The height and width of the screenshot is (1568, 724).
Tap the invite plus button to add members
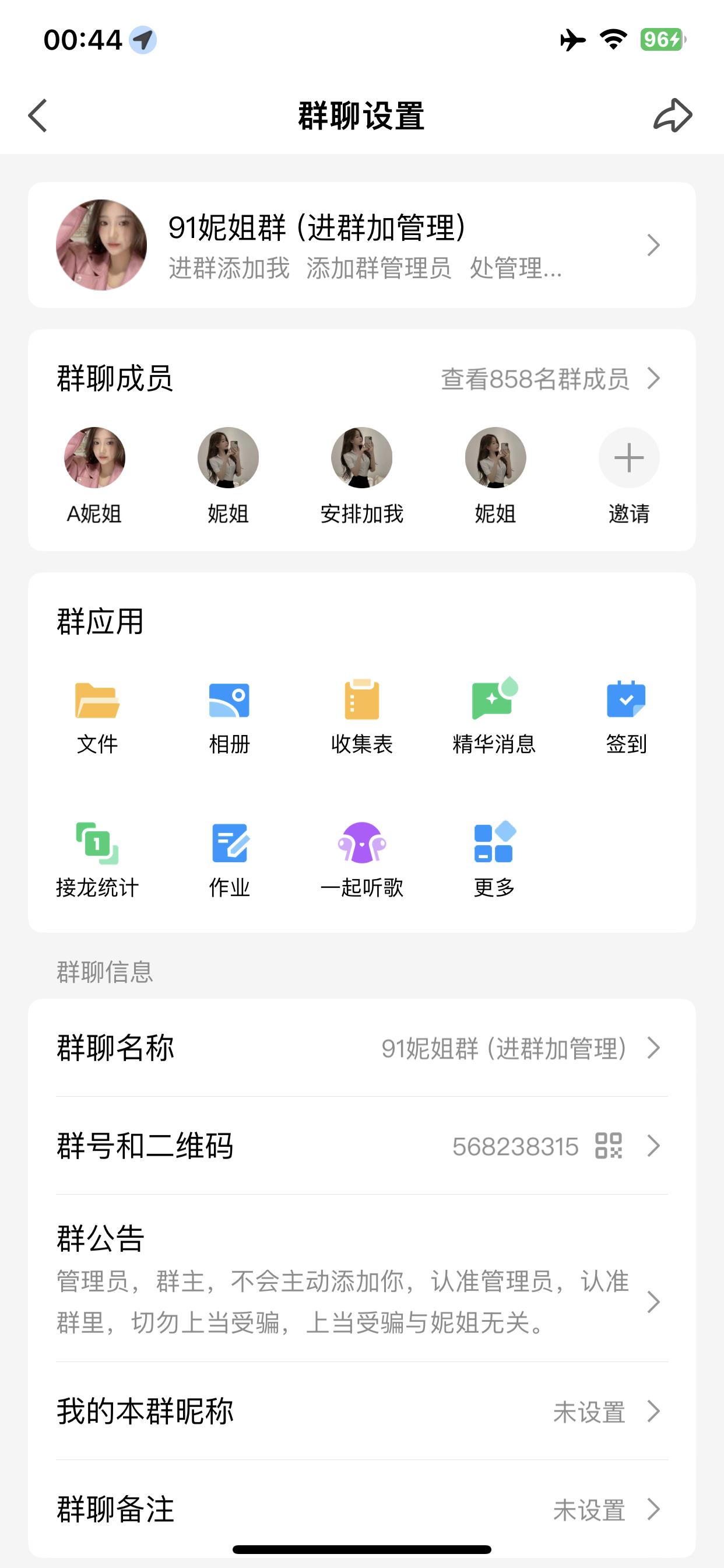pos(628,458)
